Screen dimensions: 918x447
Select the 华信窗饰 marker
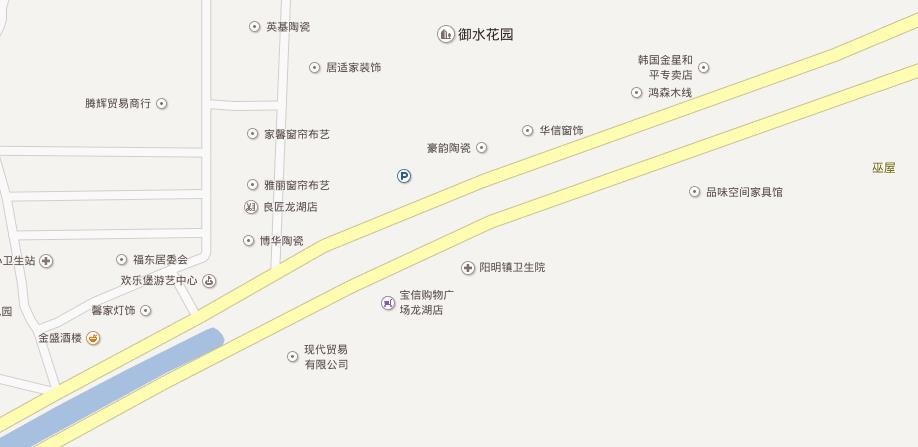[x=528, y=131]
